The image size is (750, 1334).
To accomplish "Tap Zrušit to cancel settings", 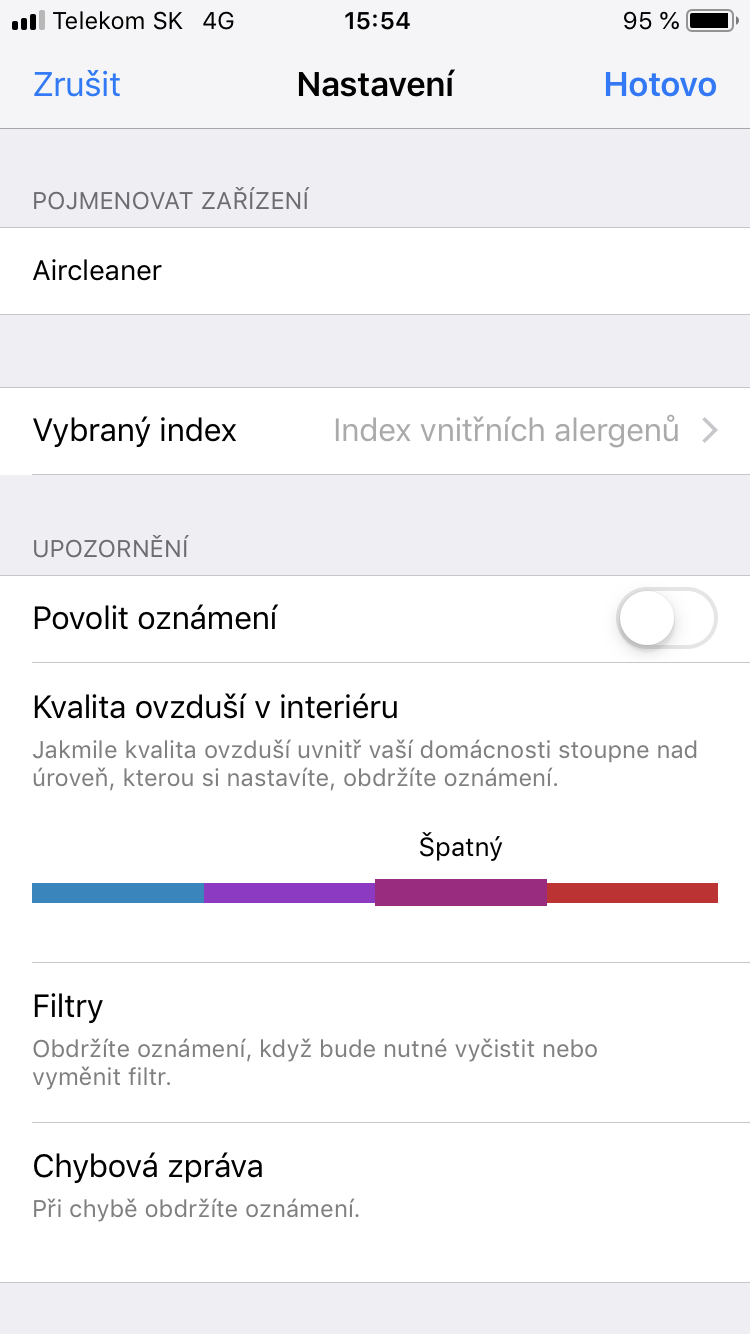I will (x=77, y=85).
